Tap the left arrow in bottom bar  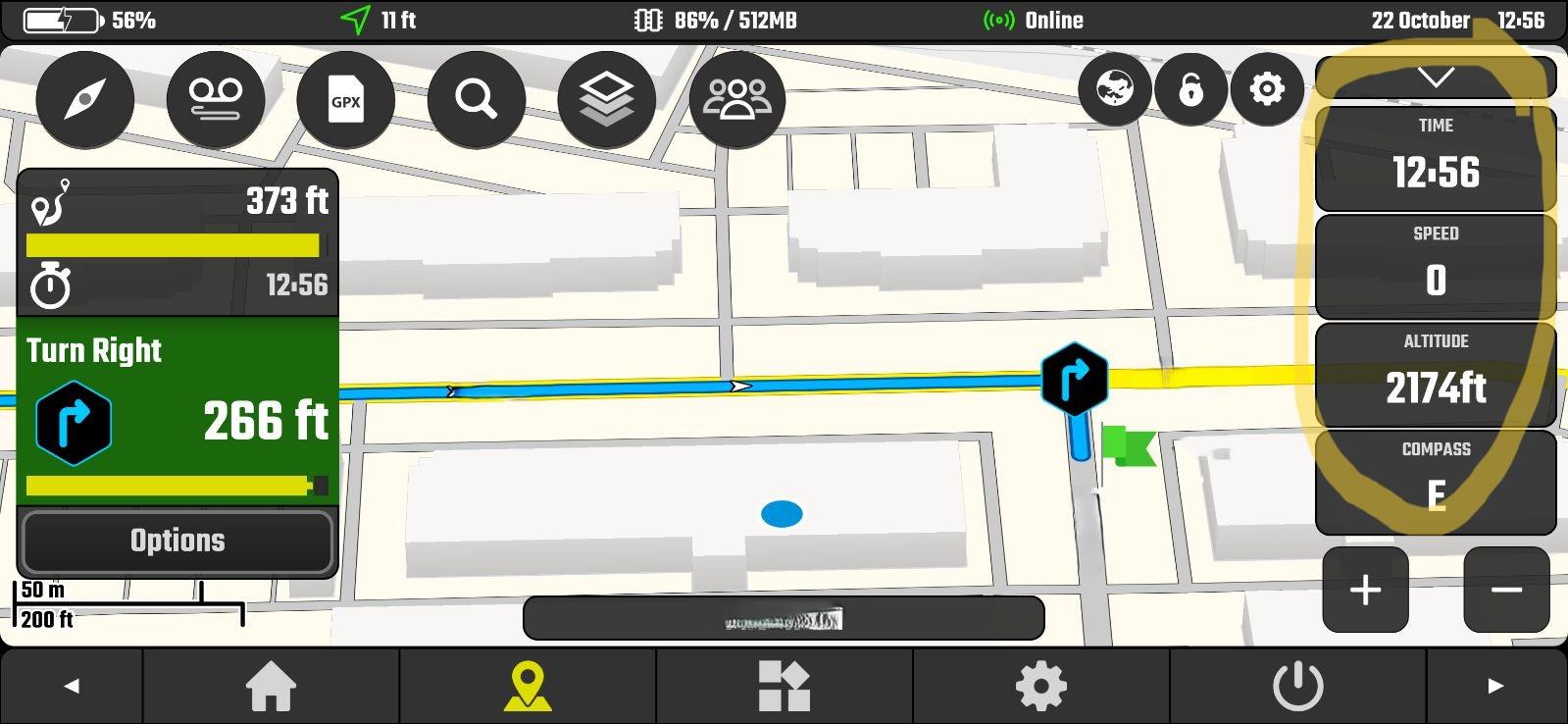click(72, 686)
